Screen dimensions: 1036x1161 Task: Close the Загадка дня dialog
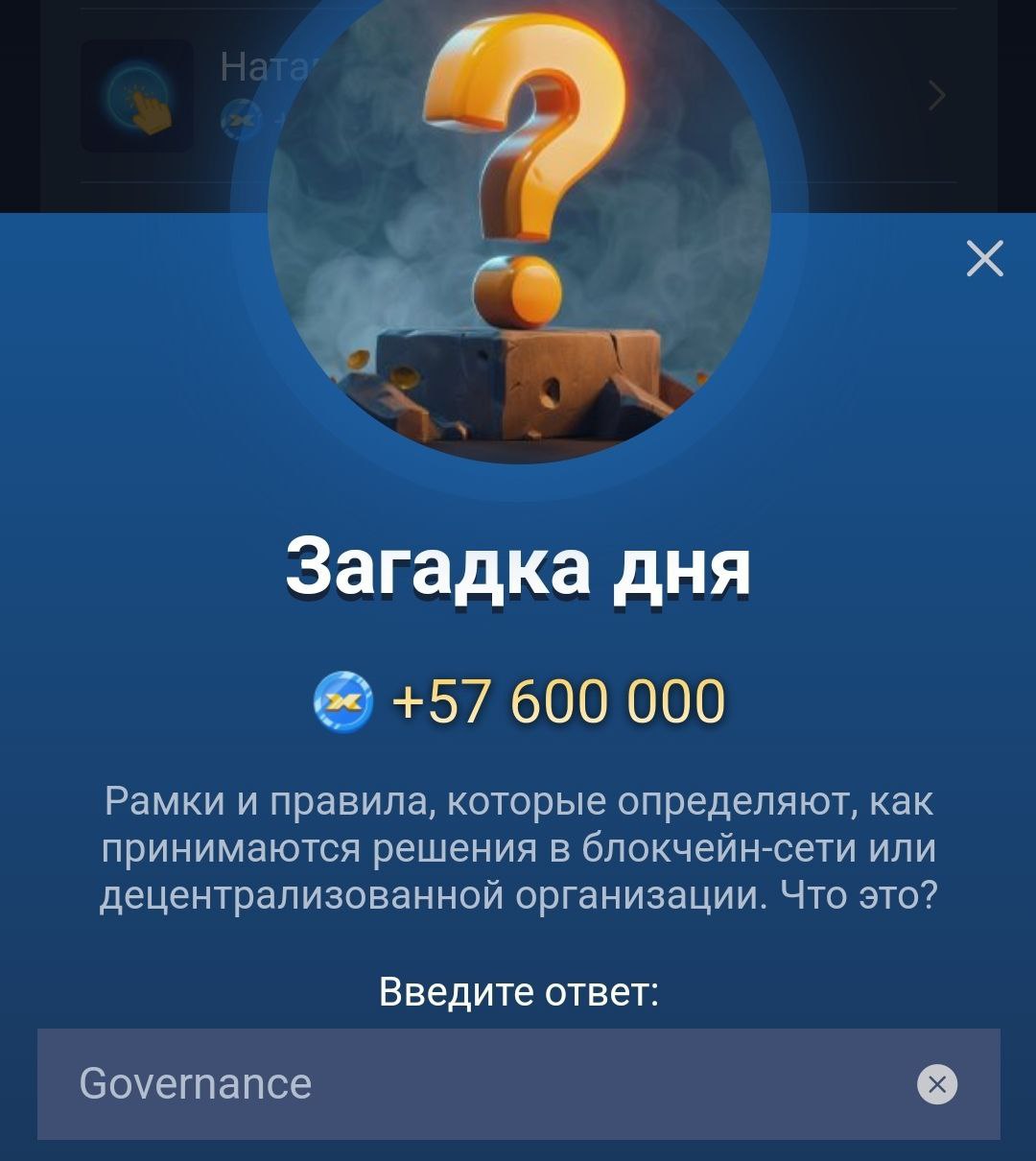(984, 259)
